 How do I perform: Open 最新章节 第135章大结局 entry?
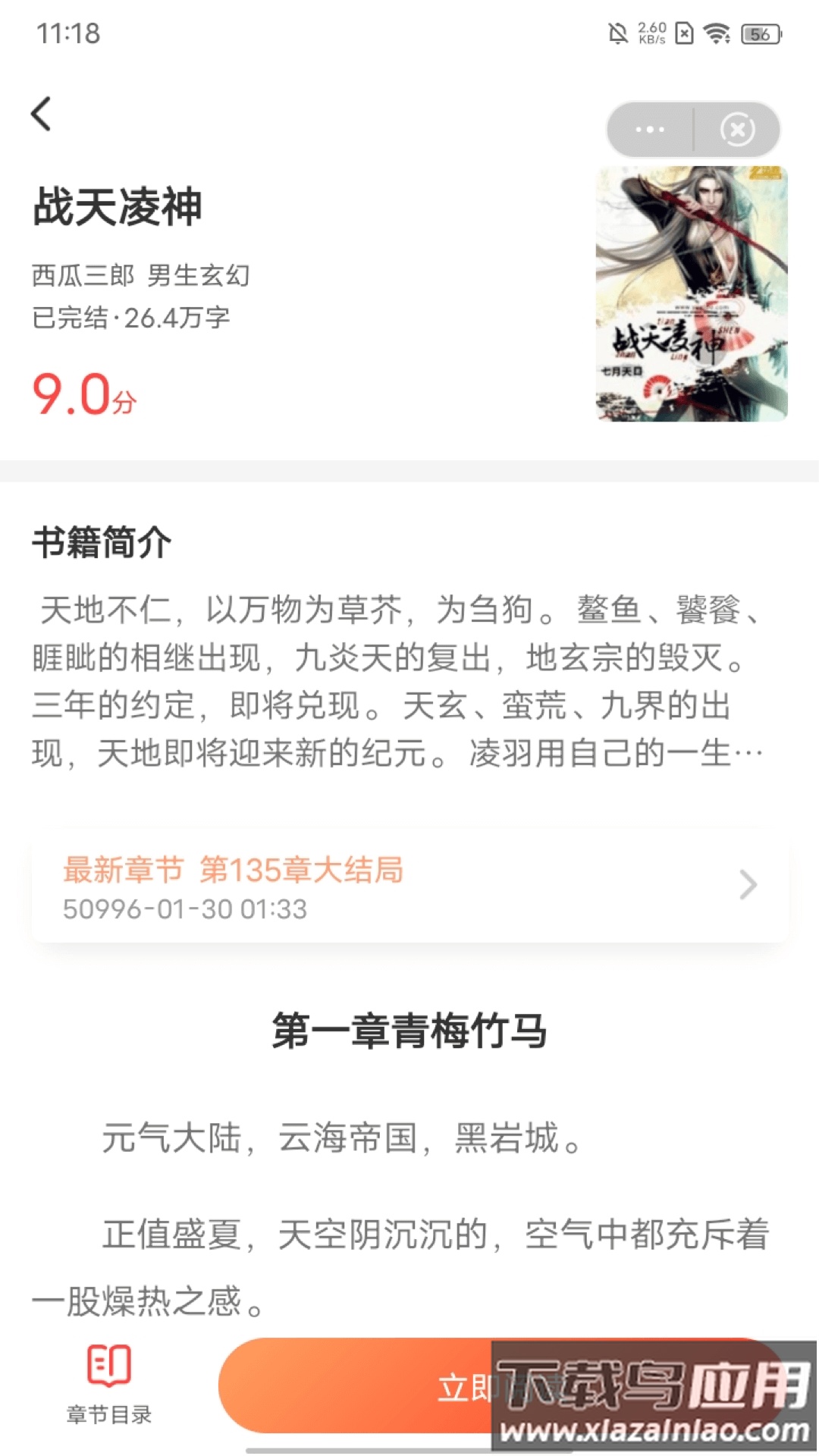[x=233, y=871]
